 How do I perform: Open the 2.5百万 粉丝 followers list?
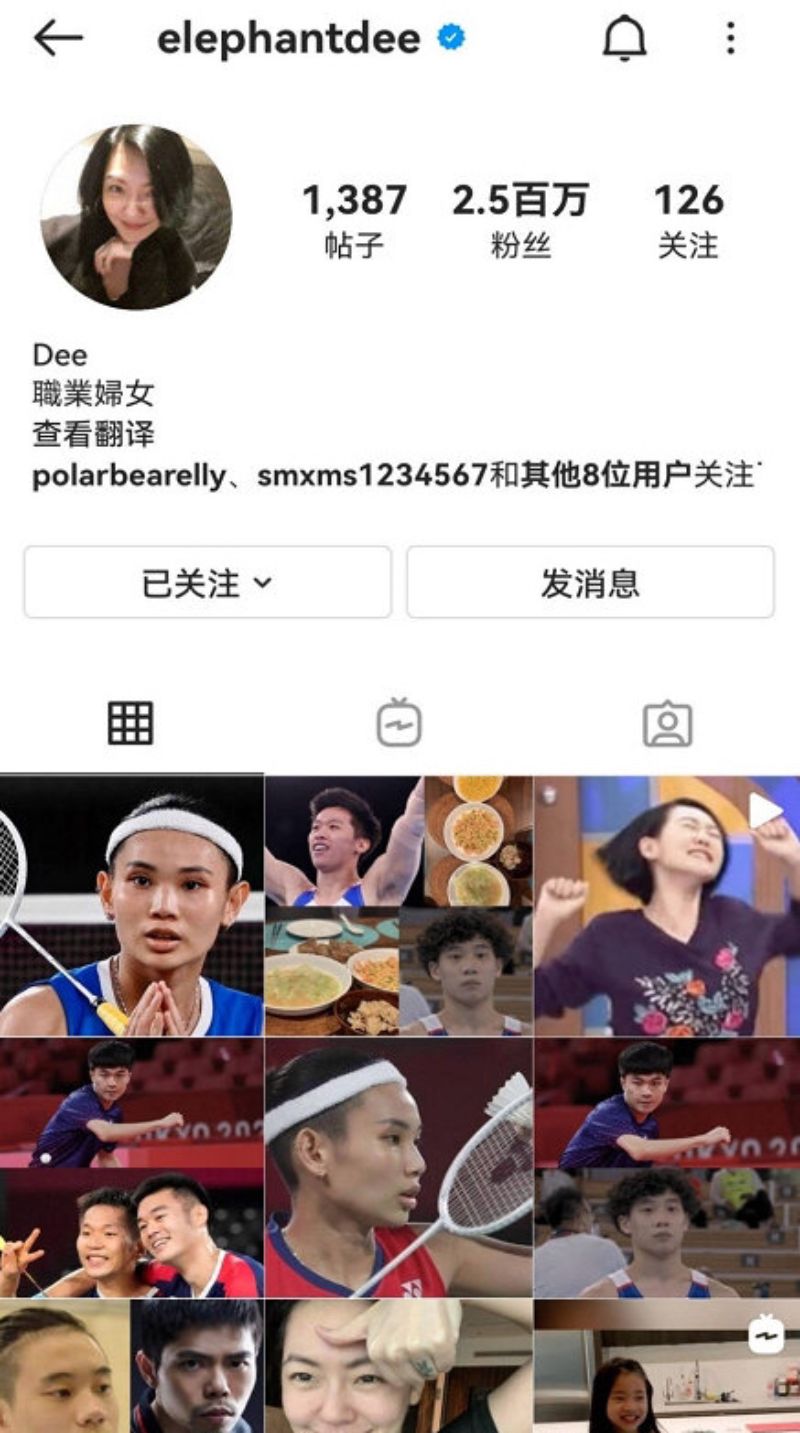click(x=520, y=220)
